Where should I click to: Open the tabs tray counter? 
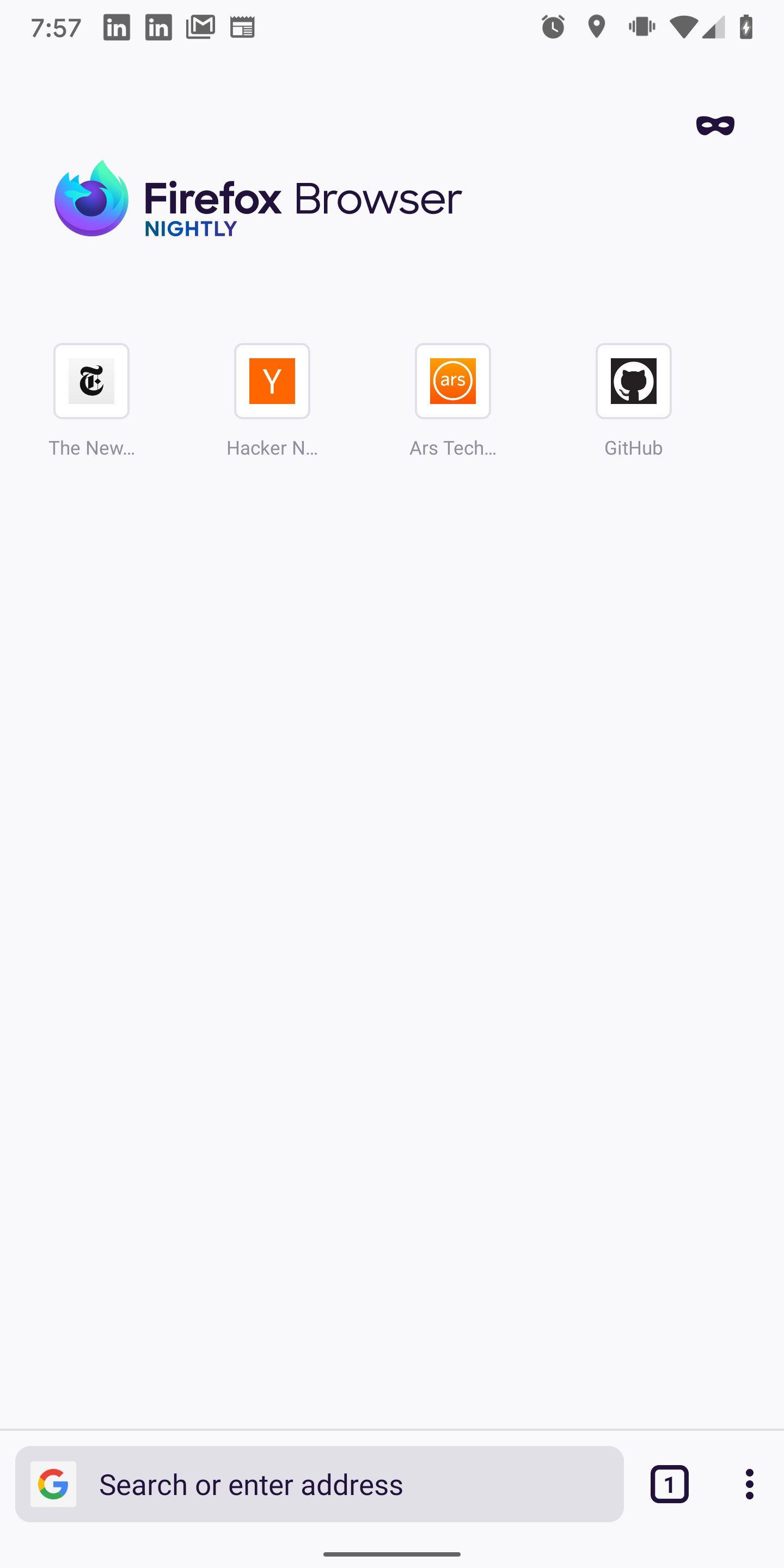pos(669,1485)
